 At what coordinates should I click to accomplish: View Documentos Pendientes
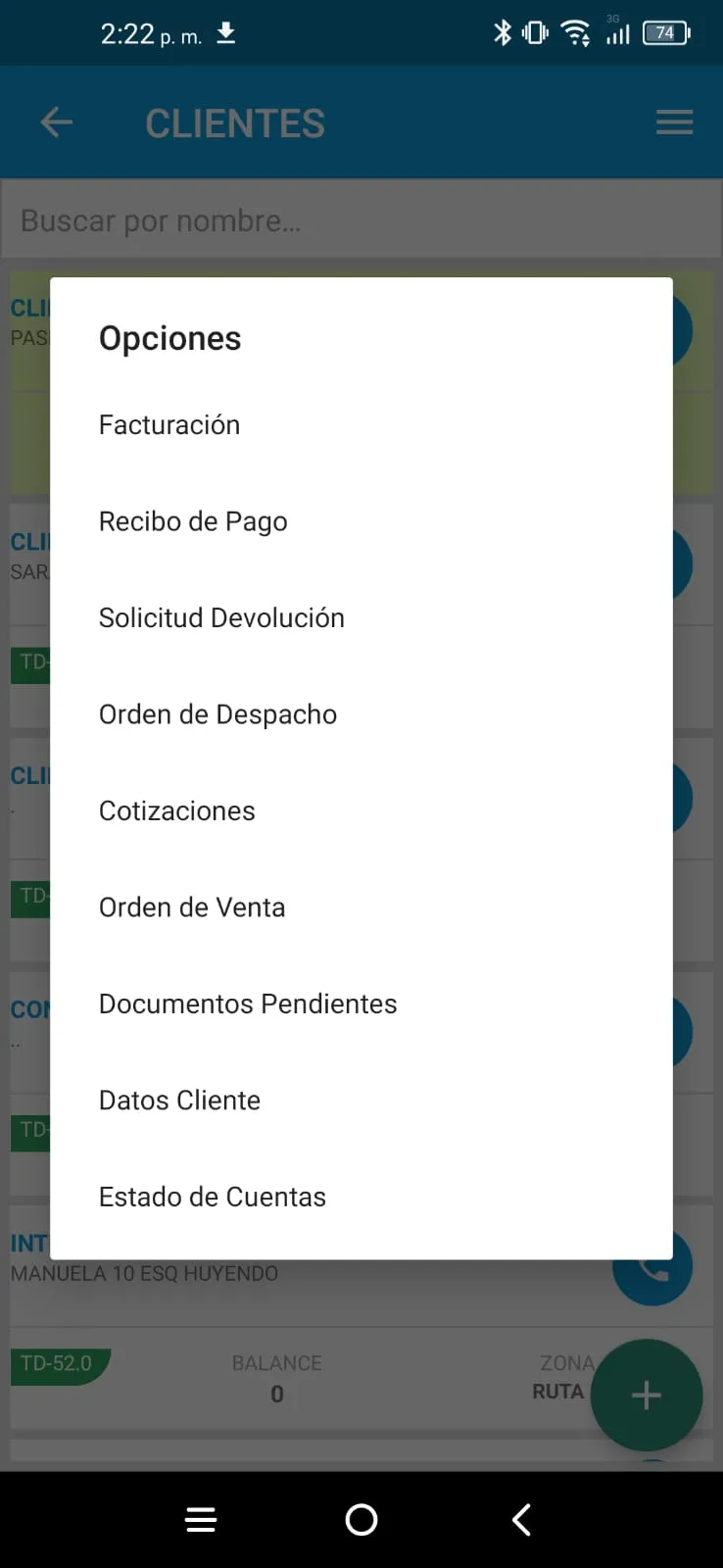[248, 1004]
